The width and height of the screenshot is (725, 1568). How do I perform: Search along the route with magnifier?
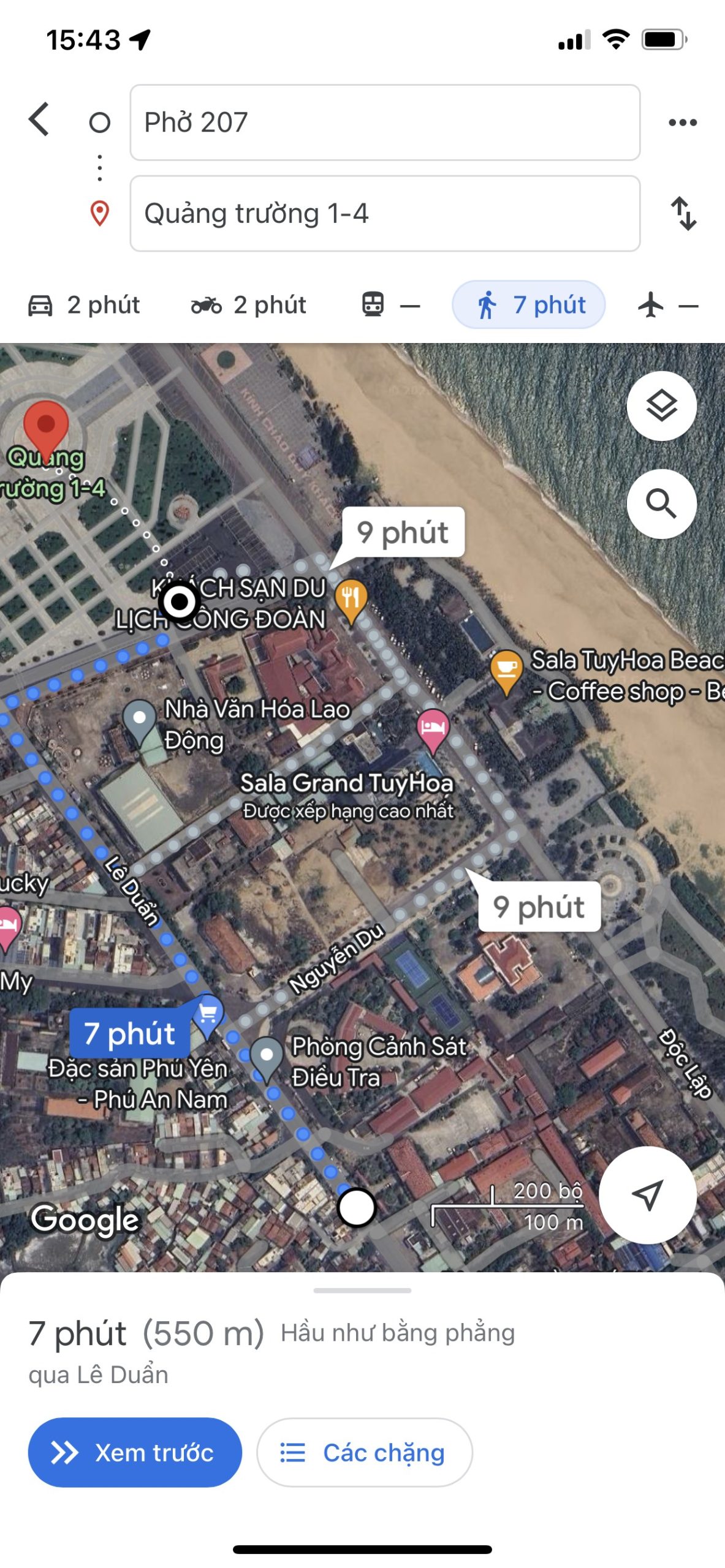click(x=661, y=504)
